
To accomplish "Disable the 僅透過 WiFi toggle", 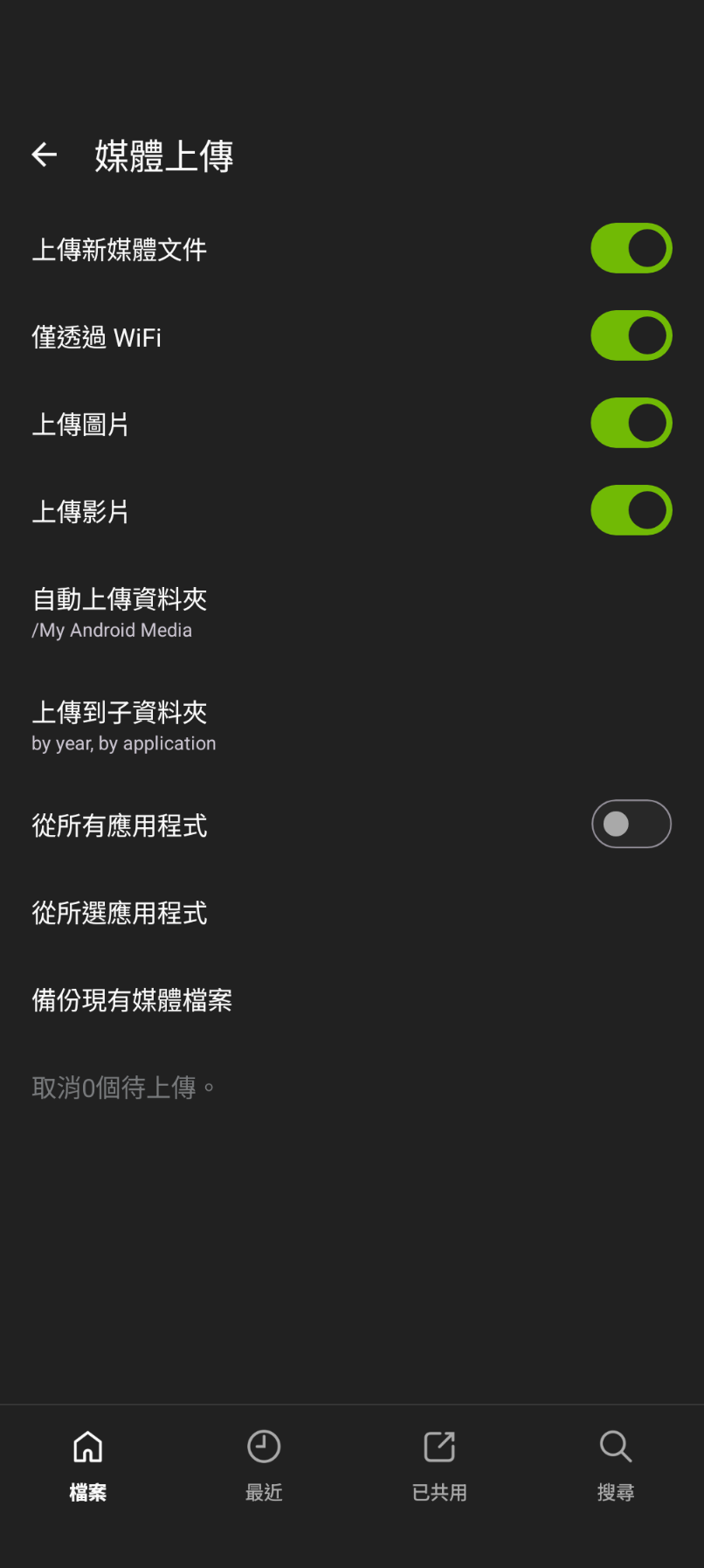I will (631, 336).
